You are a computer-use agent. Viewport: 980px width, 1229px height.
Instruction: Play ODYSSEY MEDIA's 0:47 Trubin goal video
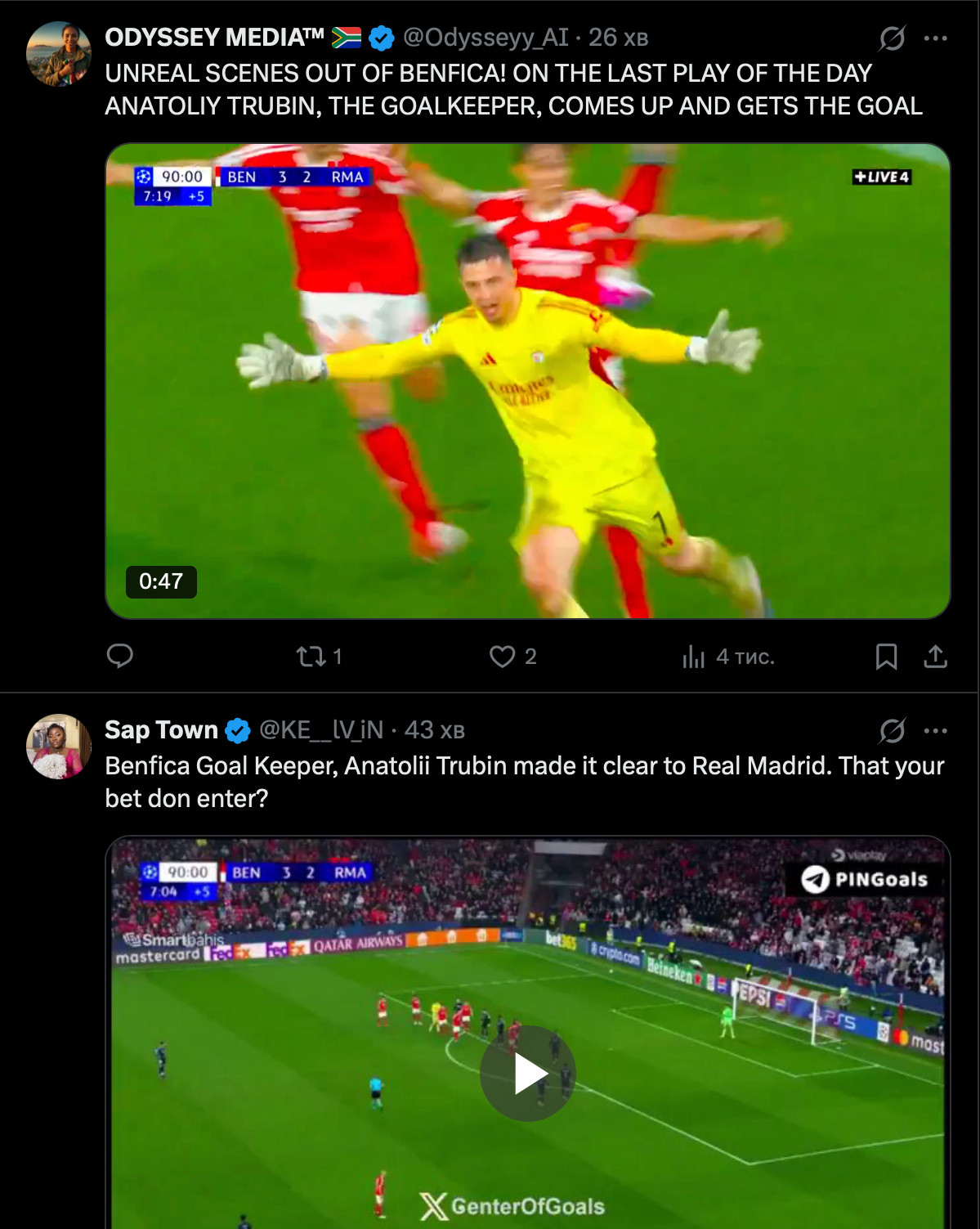point(527,381)
